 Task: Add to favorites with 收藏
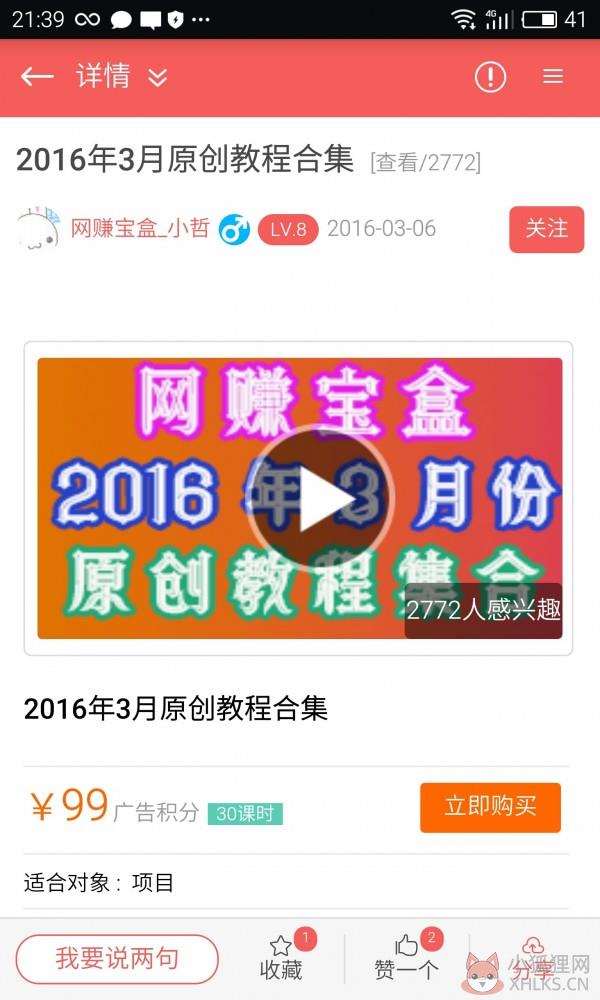coord(281,959)
